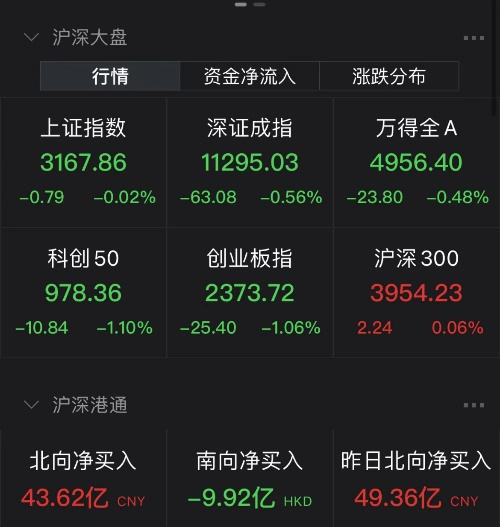Open the 昨日北向净买入 card
Screen dimensions: 500x527
[417, 478]
